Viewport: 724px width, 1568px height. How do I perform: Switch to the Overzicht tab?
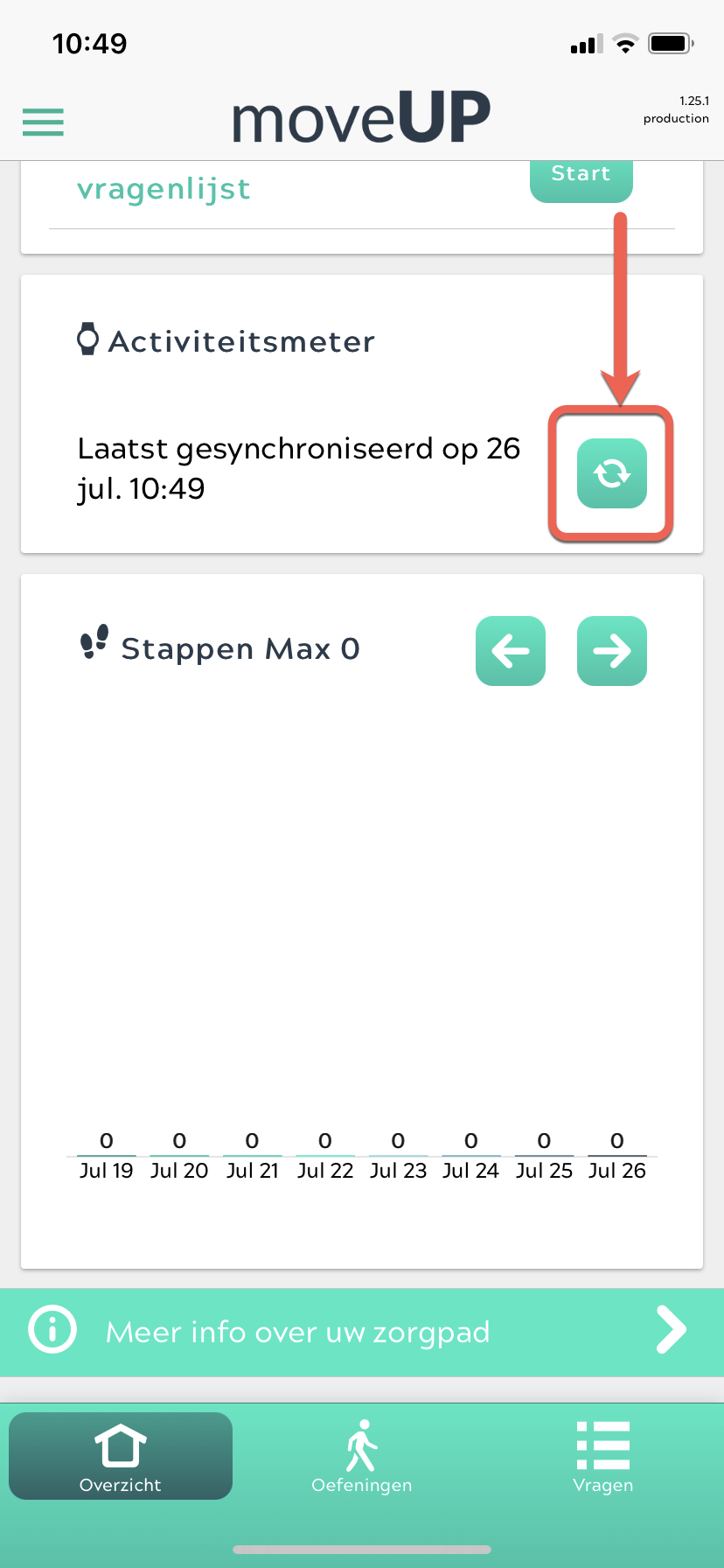tap(121, 1456)
